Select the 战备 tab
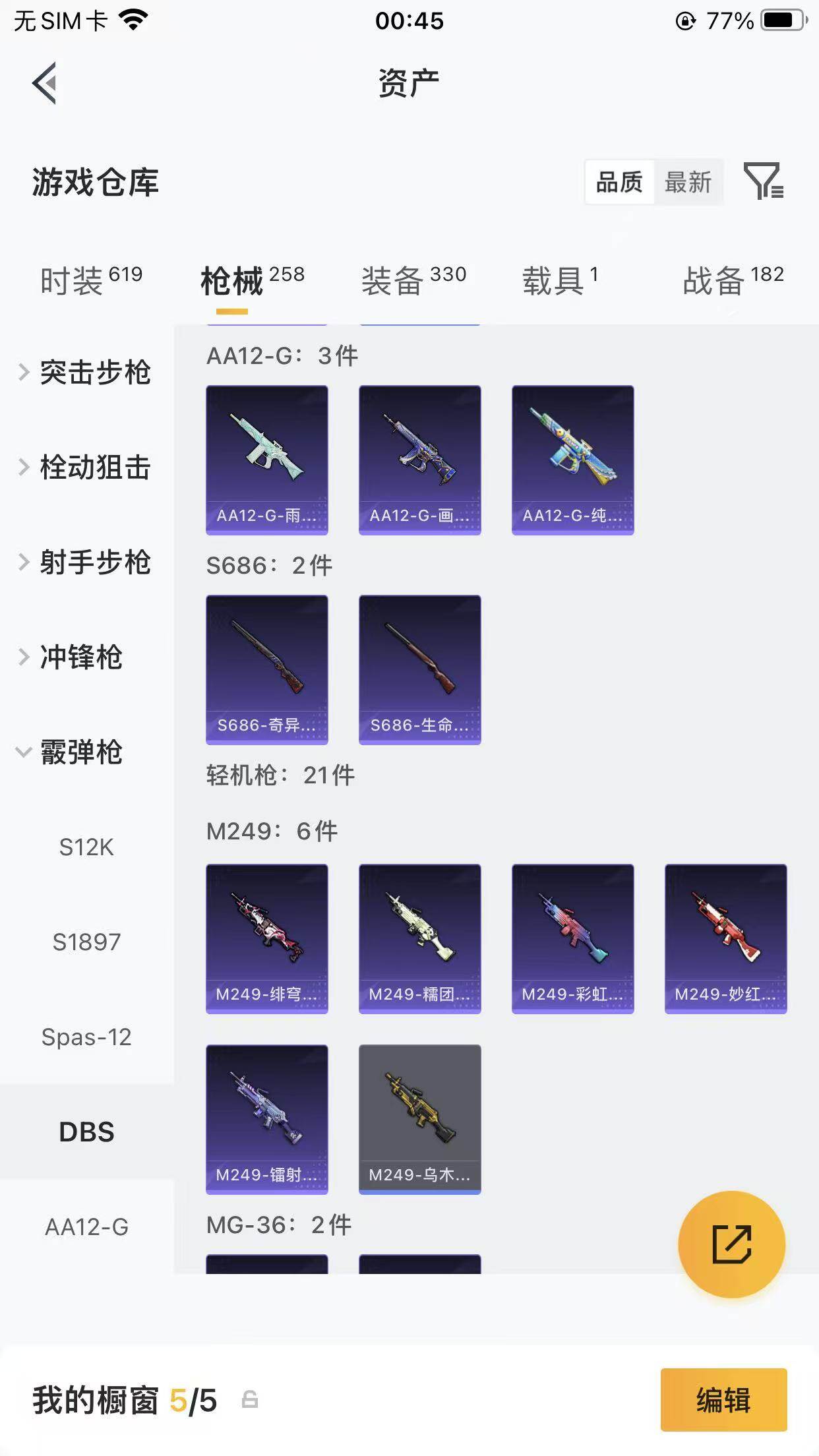This screenshot has height=1456, width=819. [x=733, y=281]
